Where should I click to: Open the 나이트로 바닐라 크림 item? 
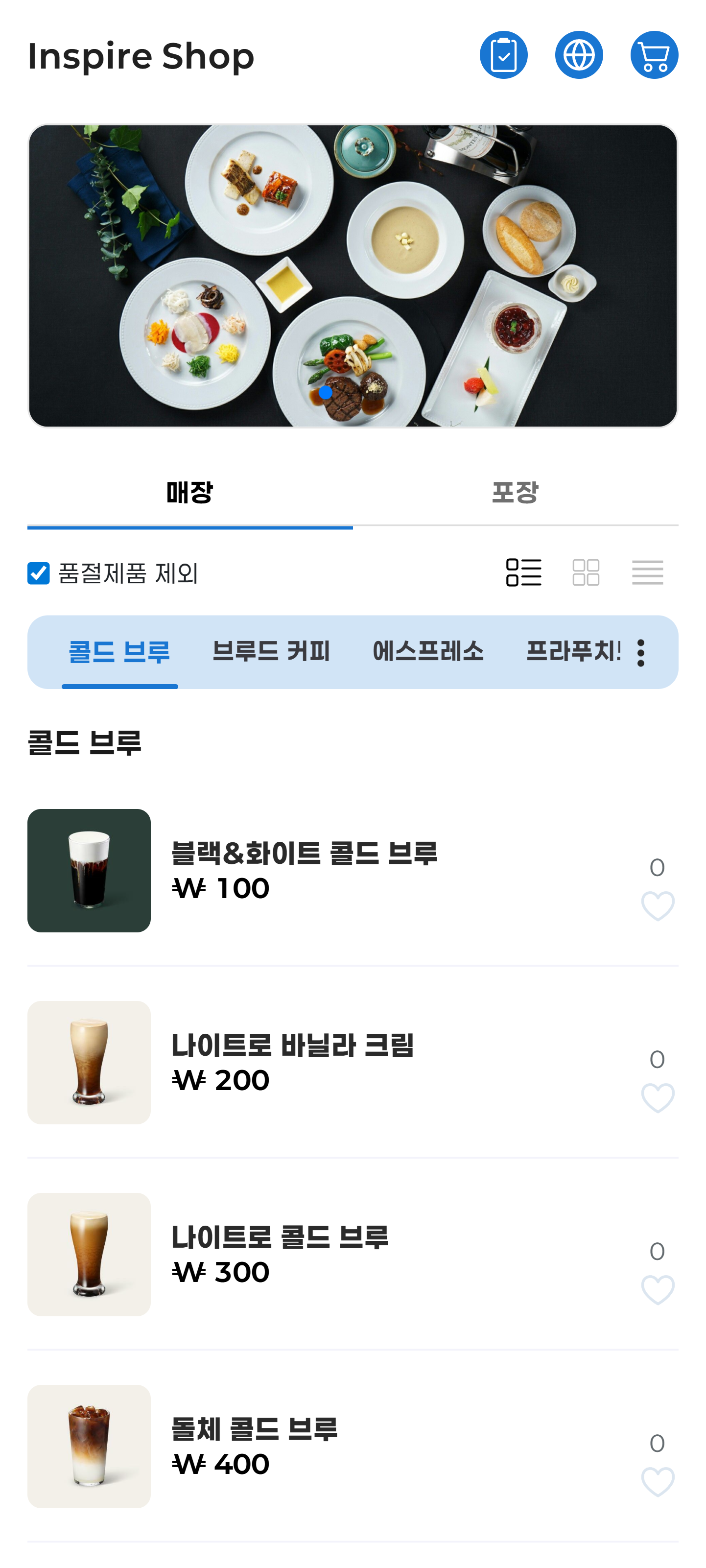(292, 1062)
